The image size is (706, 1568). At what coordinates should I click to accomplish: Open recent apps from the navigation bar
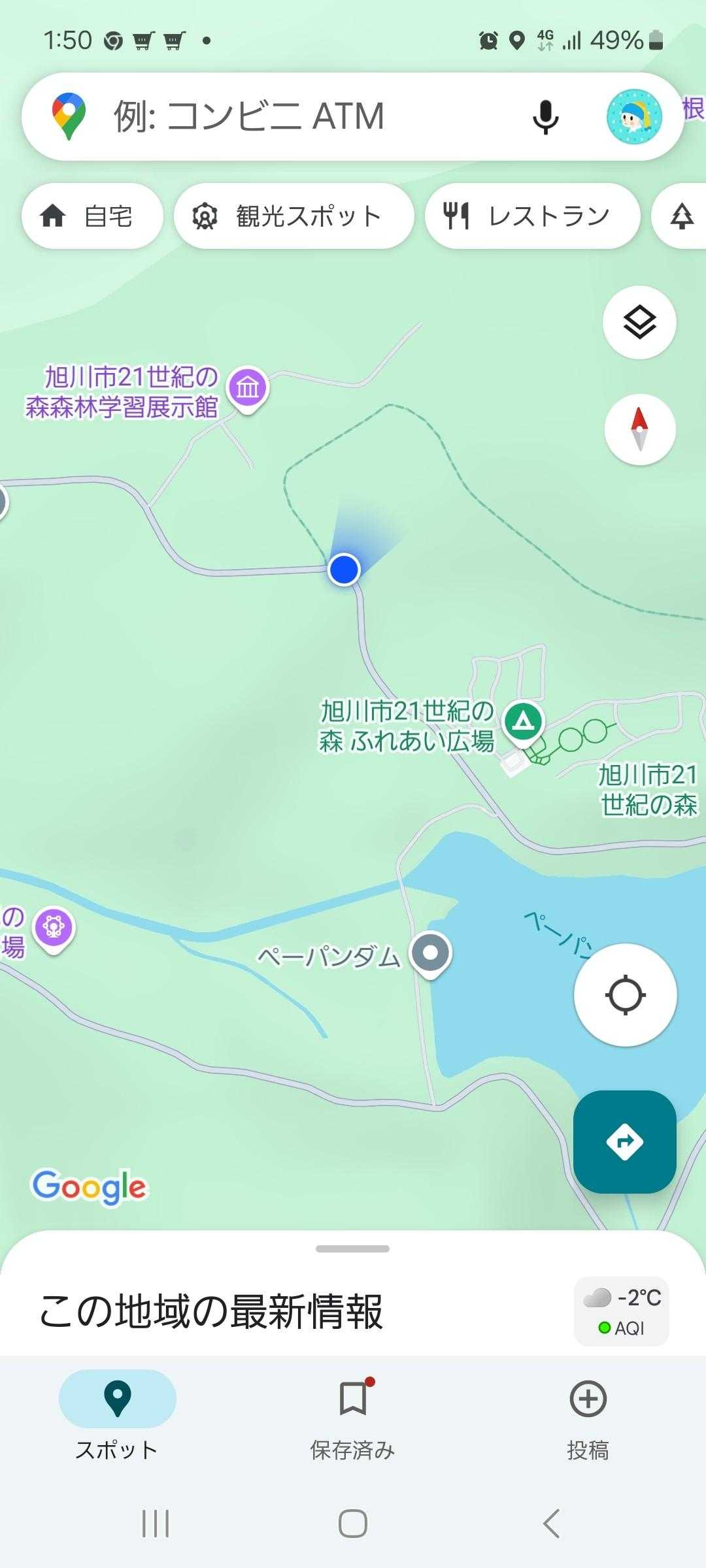click(x=156, y=1524)
